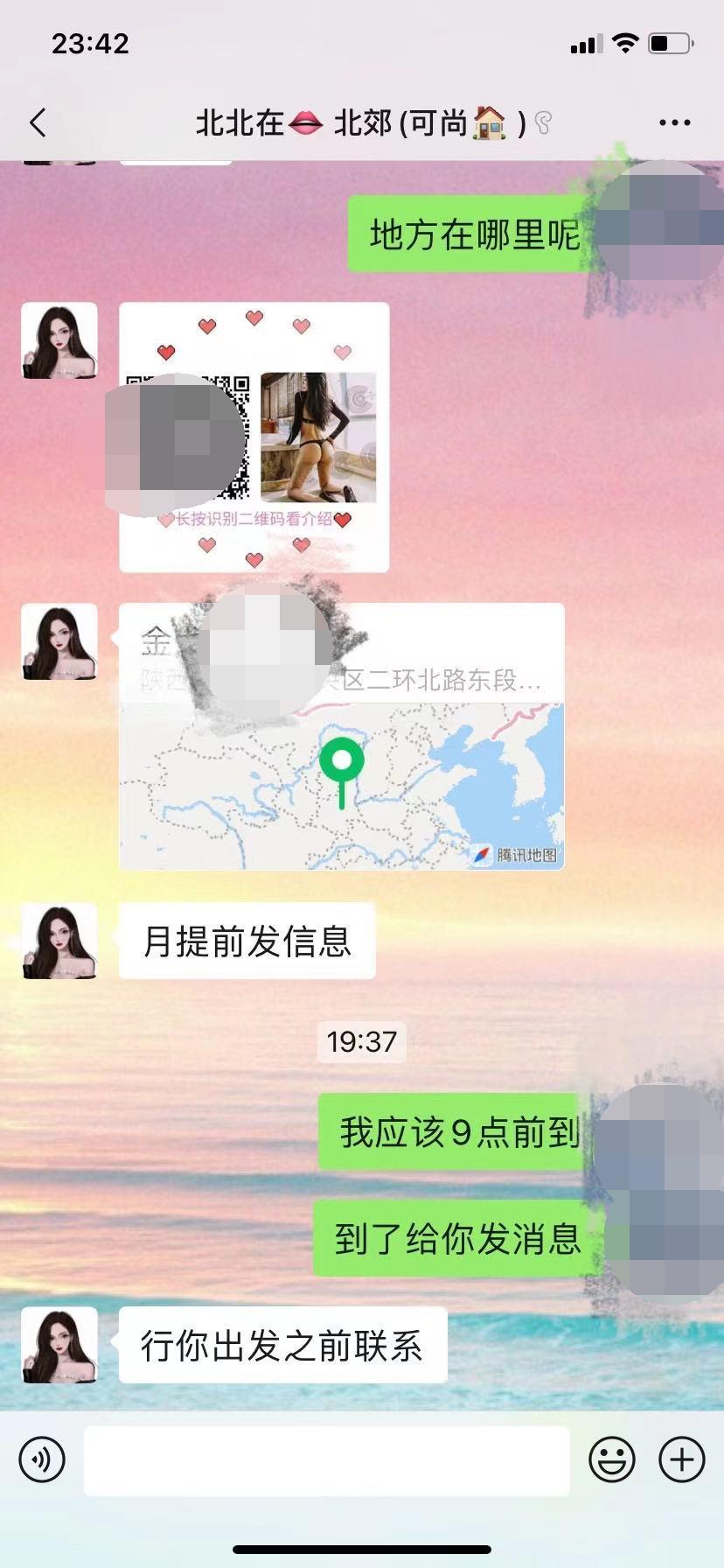The width and height of the screenshot is (724, 1568).
Task: Tap the message text field
Action: [x=326, y=1459]
